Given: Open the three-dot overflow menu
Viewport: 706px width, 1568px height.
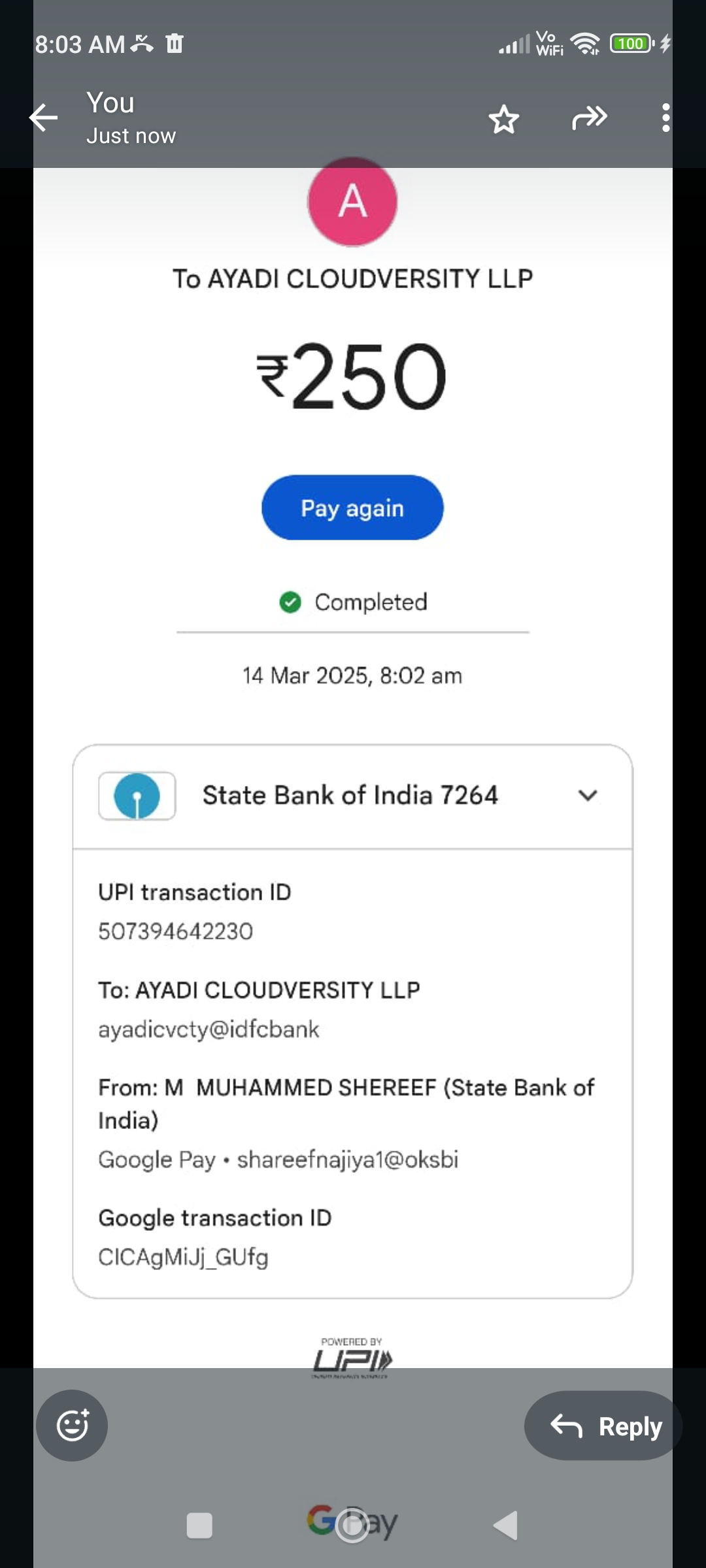Looking at the screenshot, I should pos(665,118).
